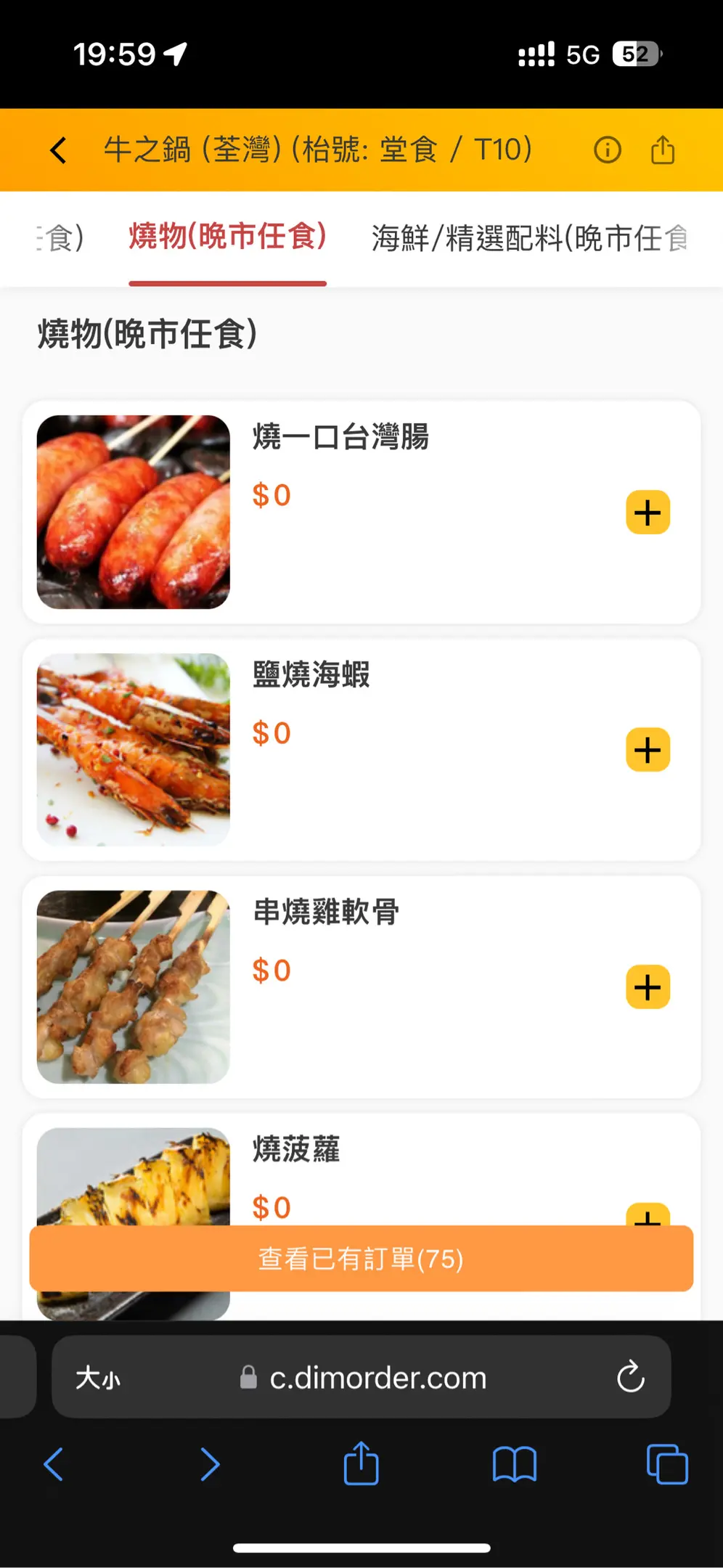723x1568 pixels.
Task: Select the 燒物(晚市任食) tab
Action: 227,237
